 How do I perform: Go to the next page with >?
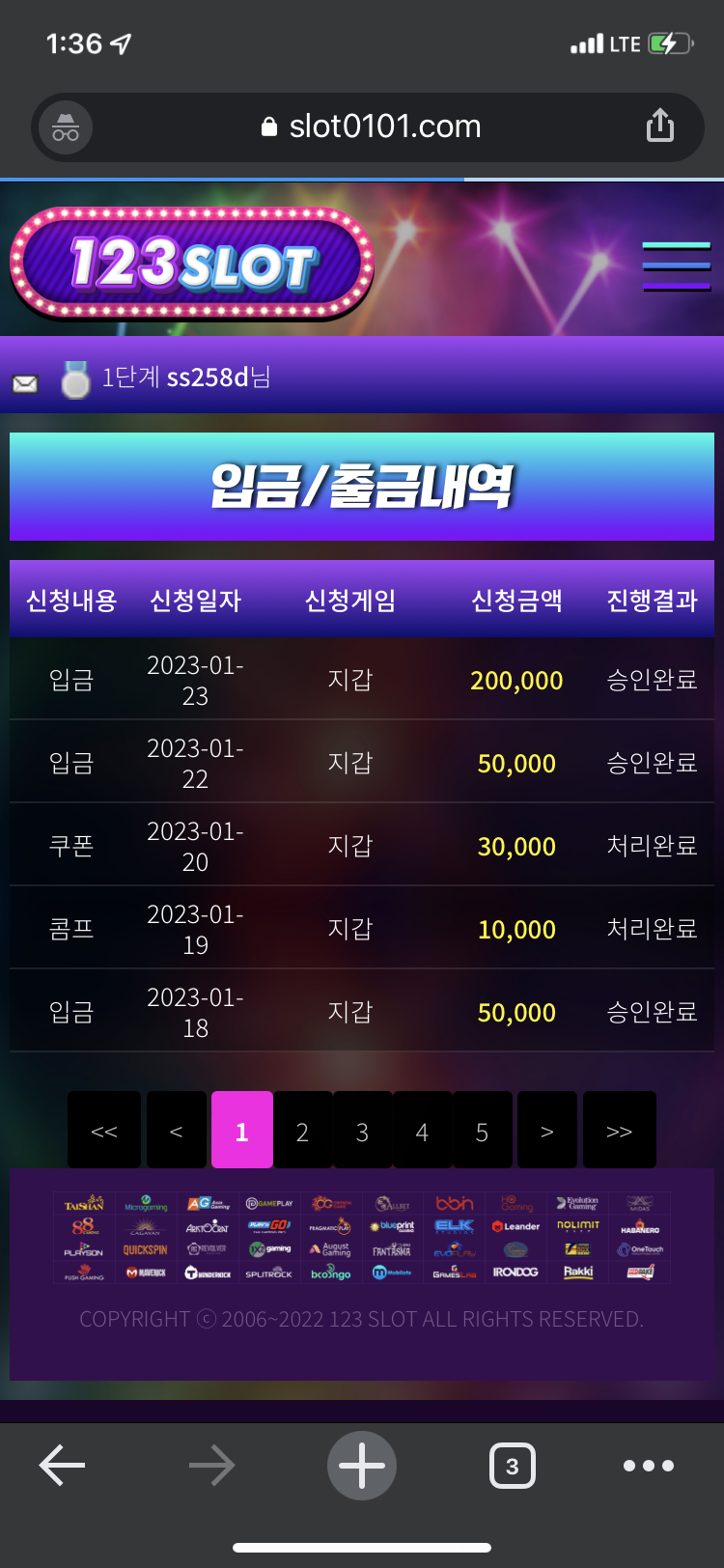pyautogui.click(x=547, y=1132)
